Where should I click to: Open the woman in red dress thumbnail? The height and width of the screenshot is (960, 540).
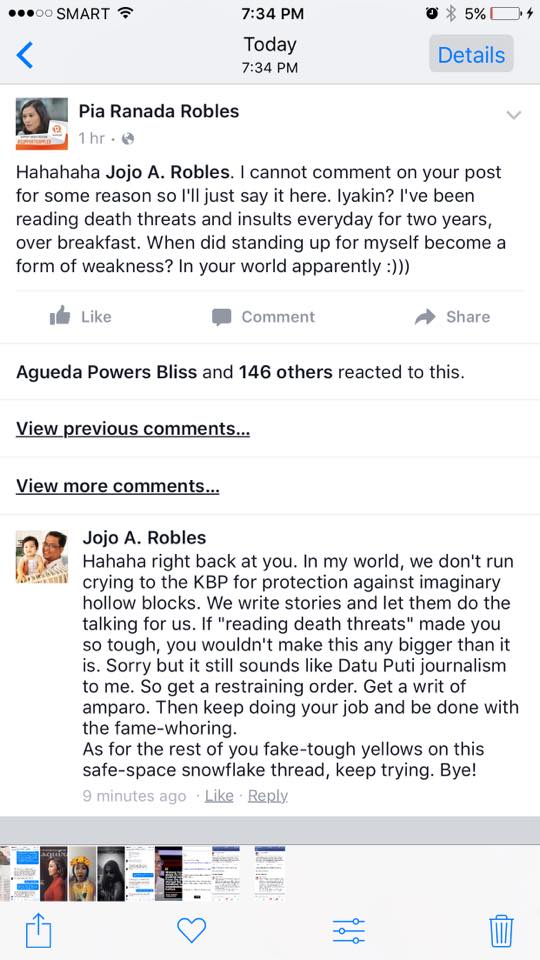[x=54, y=873]
